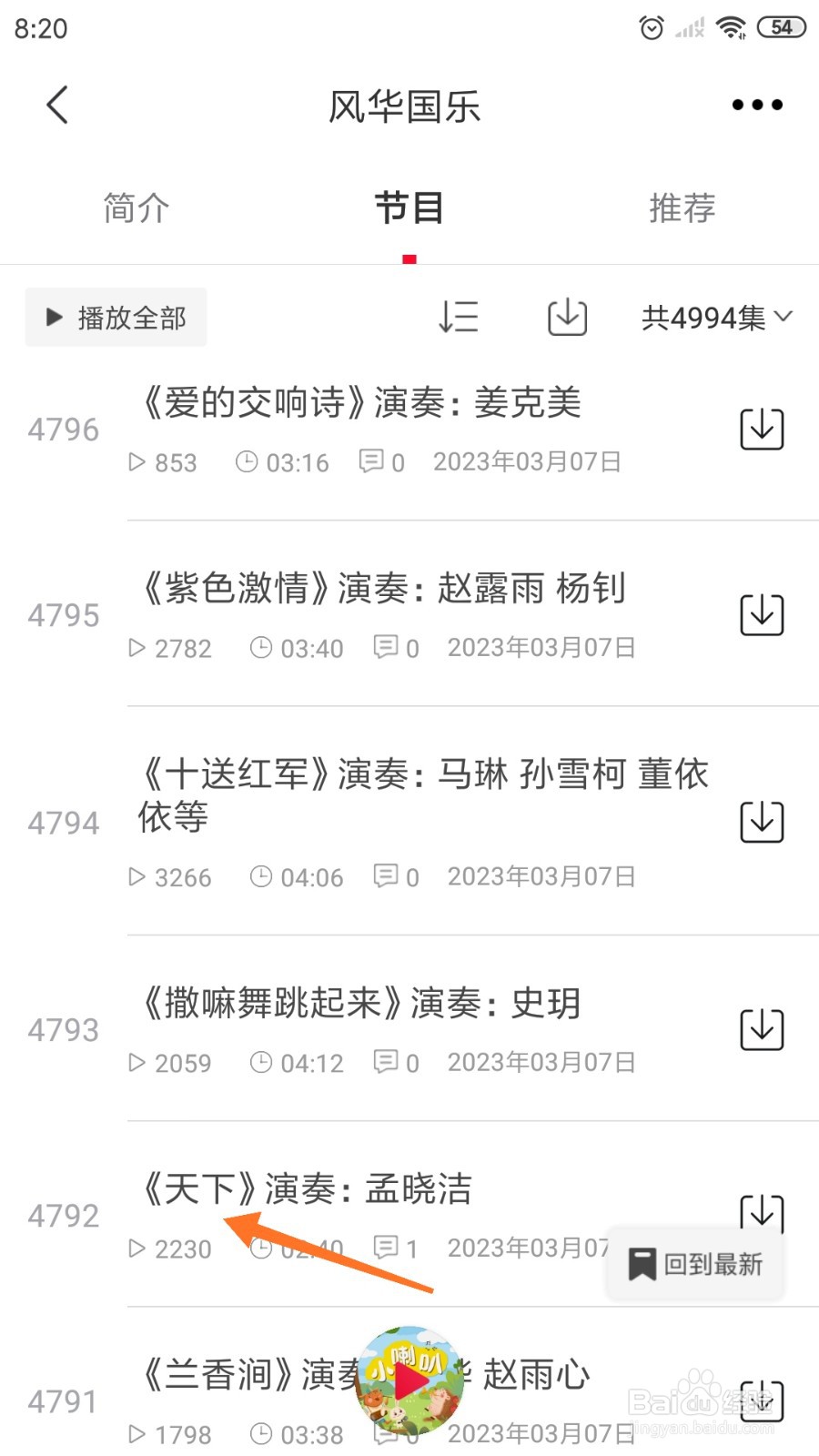Switch to the 推荐 tab
Image resolution: width=819 pixels, height=1456 pixels.
(x=682, y=208)
